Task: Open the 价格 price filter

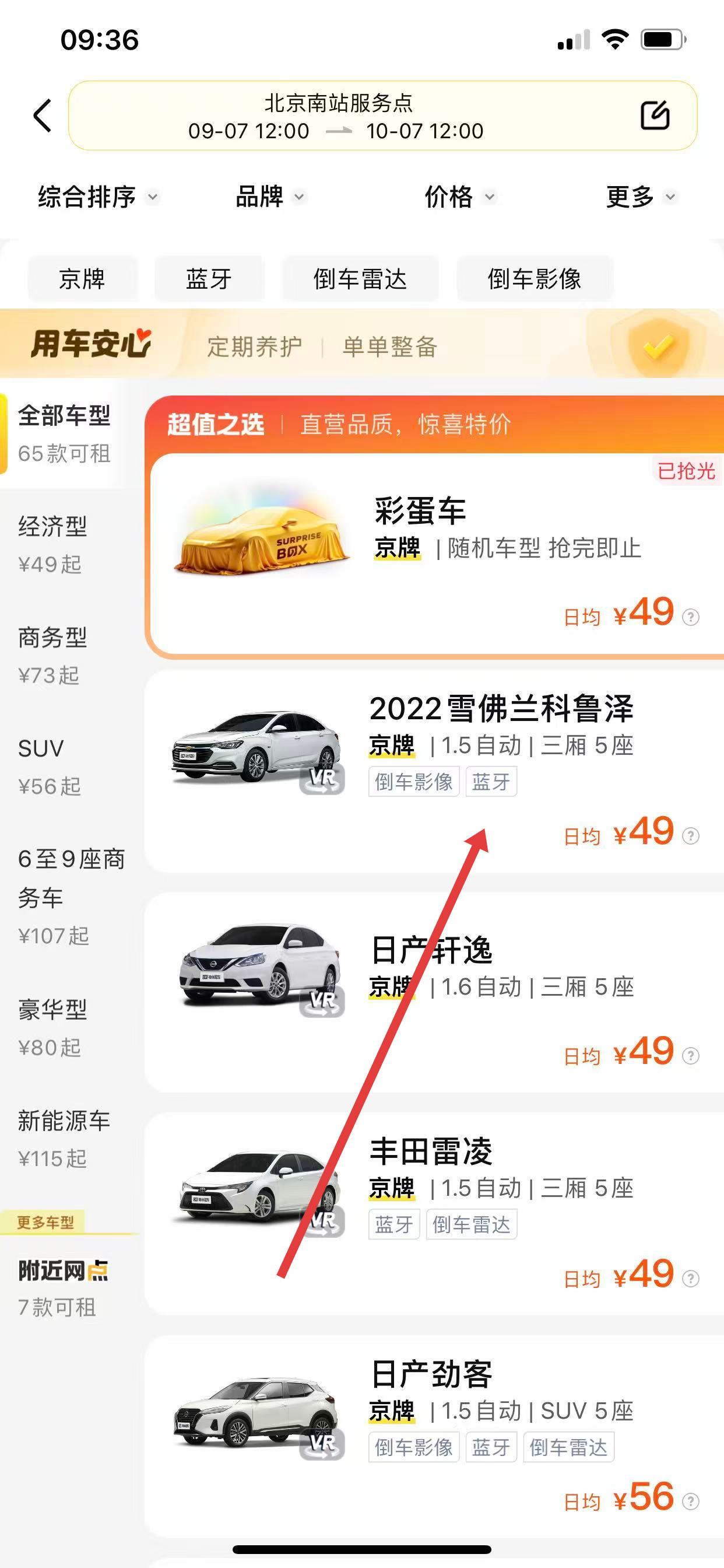Action: [459, 197]
